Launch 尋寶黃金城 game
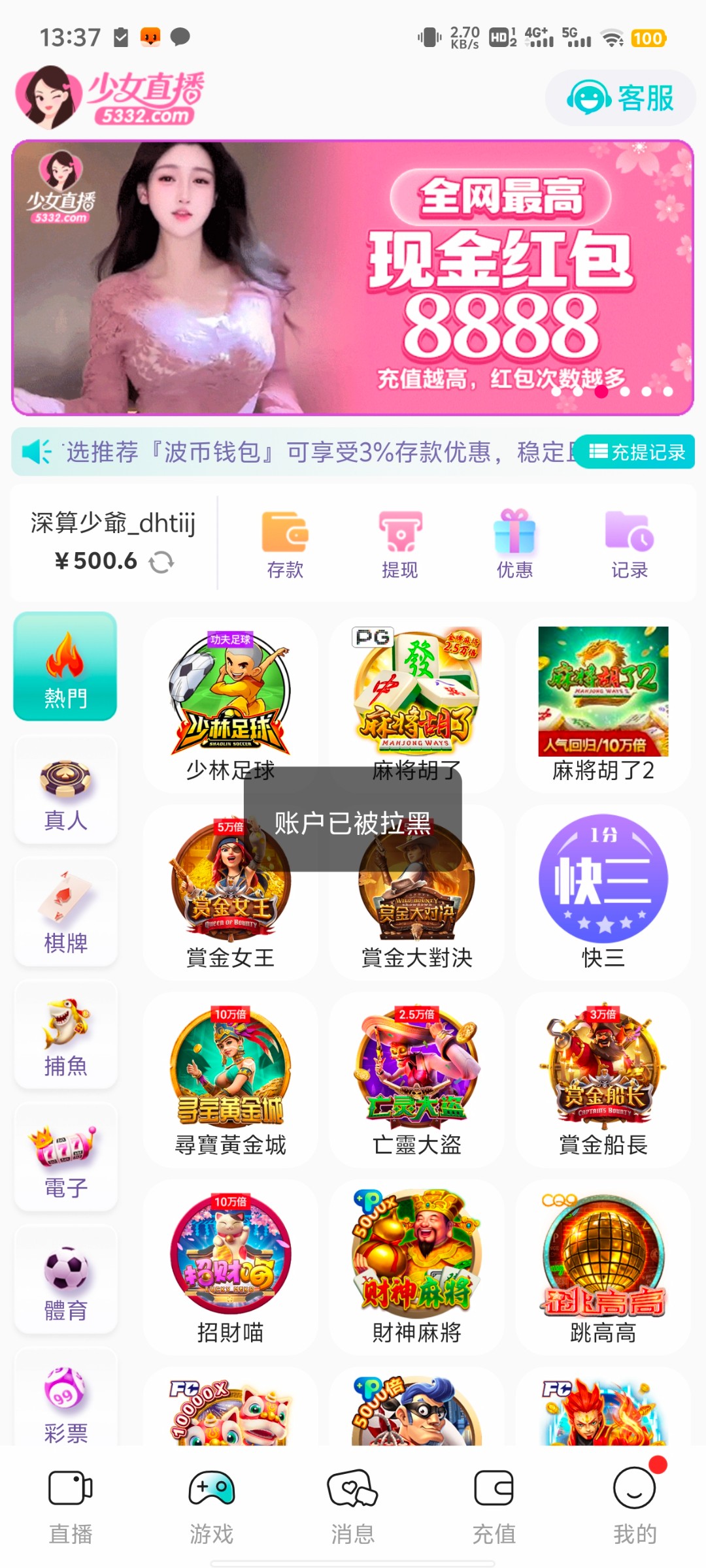 pos(230,1079)
